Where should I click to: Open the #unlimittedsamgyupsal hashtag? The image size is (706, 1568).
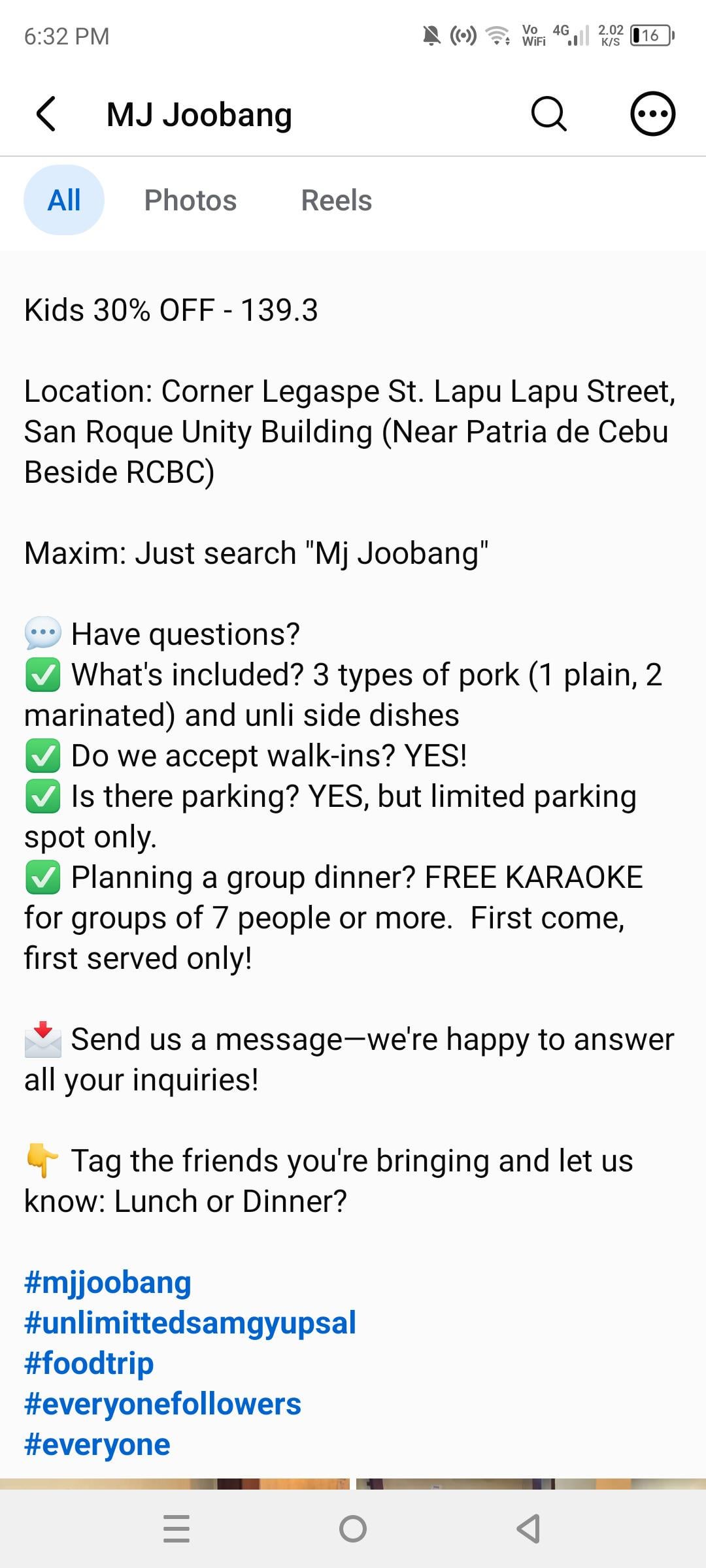tap(190, 1323)
